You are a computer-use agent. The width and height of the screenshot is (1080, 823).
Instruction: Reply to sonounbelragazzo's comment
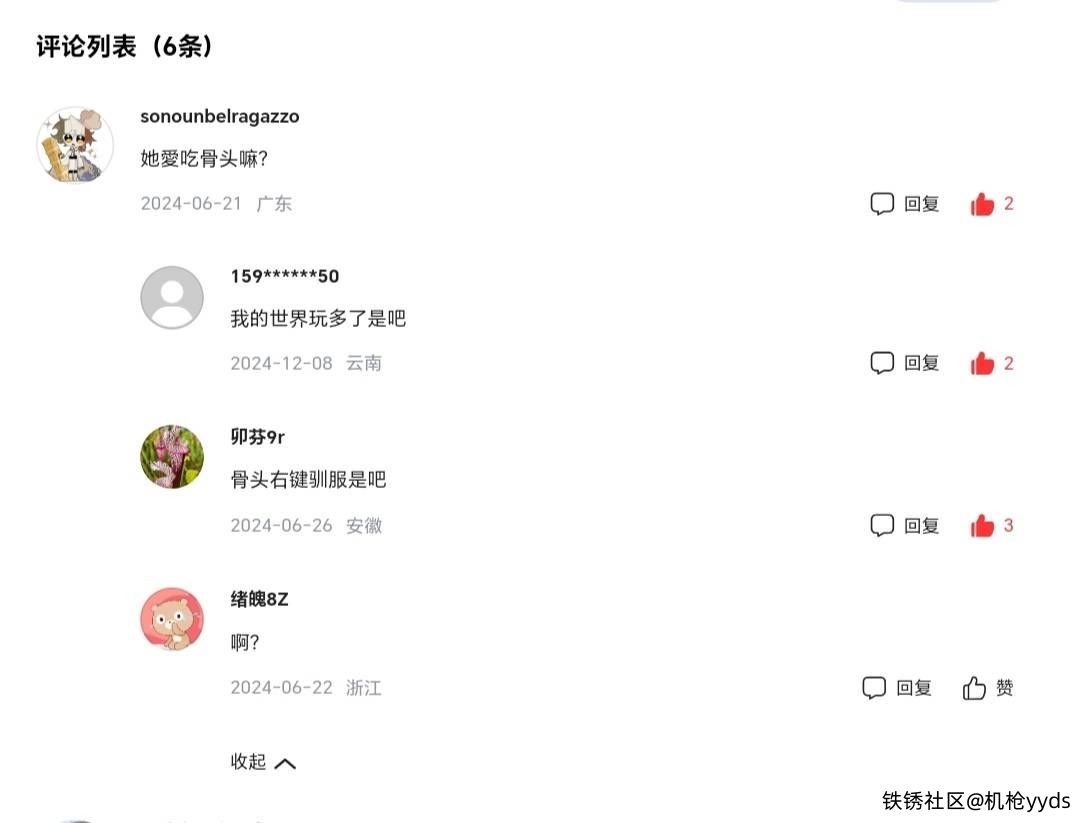(905, 204)
